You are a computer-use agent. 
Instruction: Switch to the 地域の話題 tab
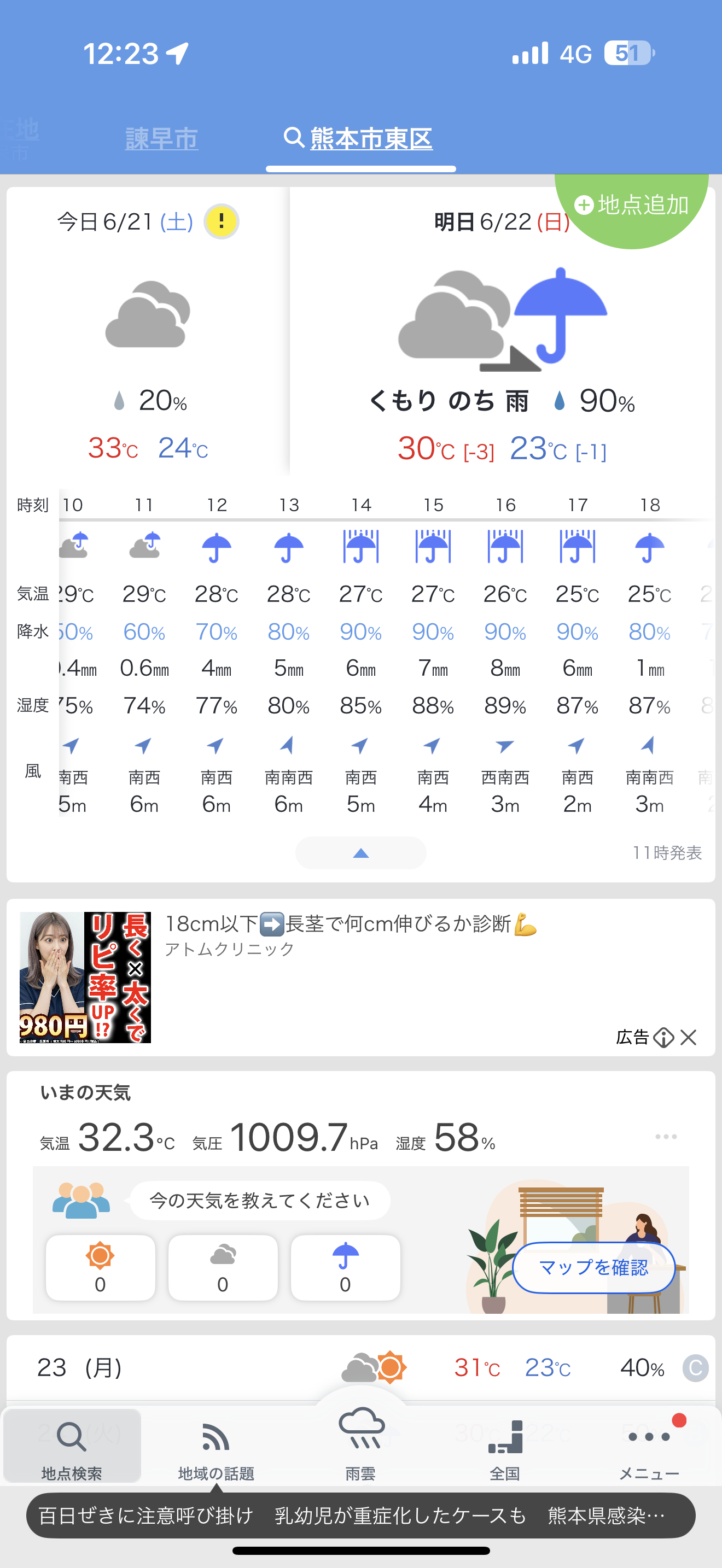(x=216, y=1446)
